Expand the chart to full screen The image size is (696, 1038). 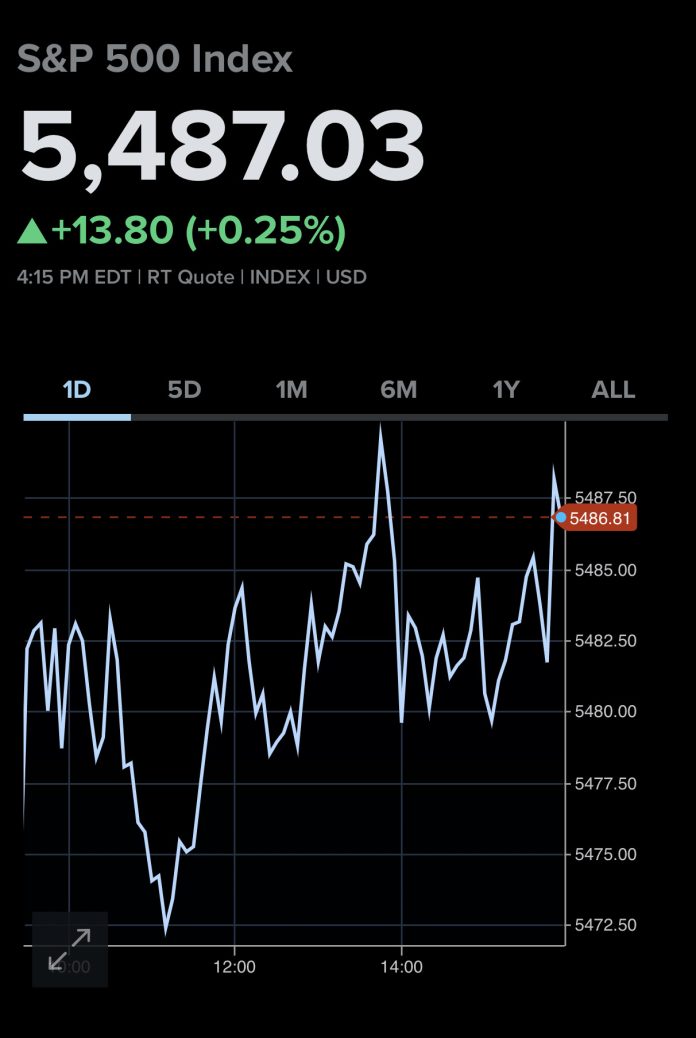coord(69,949)
